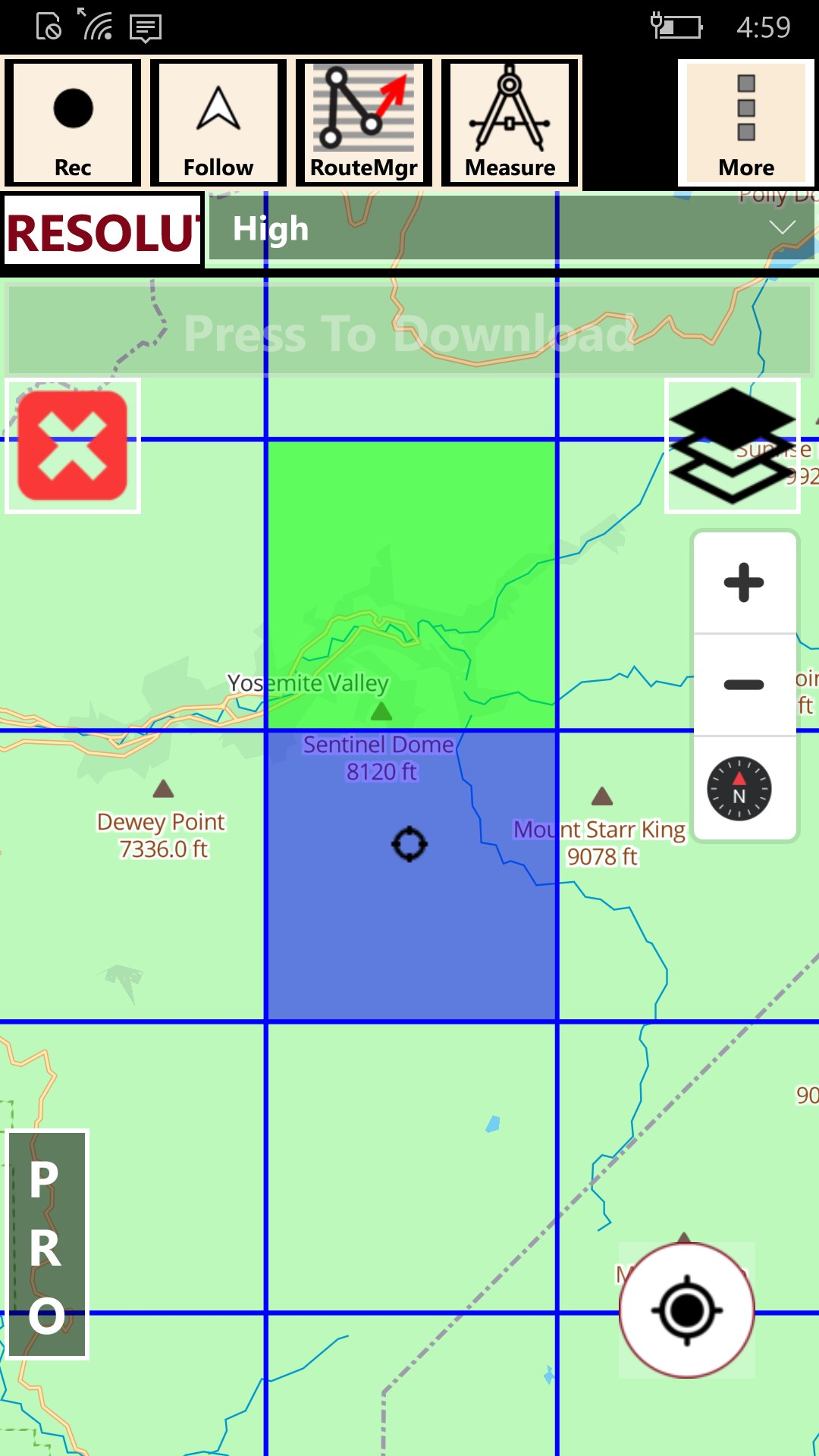This screenshot has height=1456, width=819.
Task: Center map on my current location
Action: 686,1310
